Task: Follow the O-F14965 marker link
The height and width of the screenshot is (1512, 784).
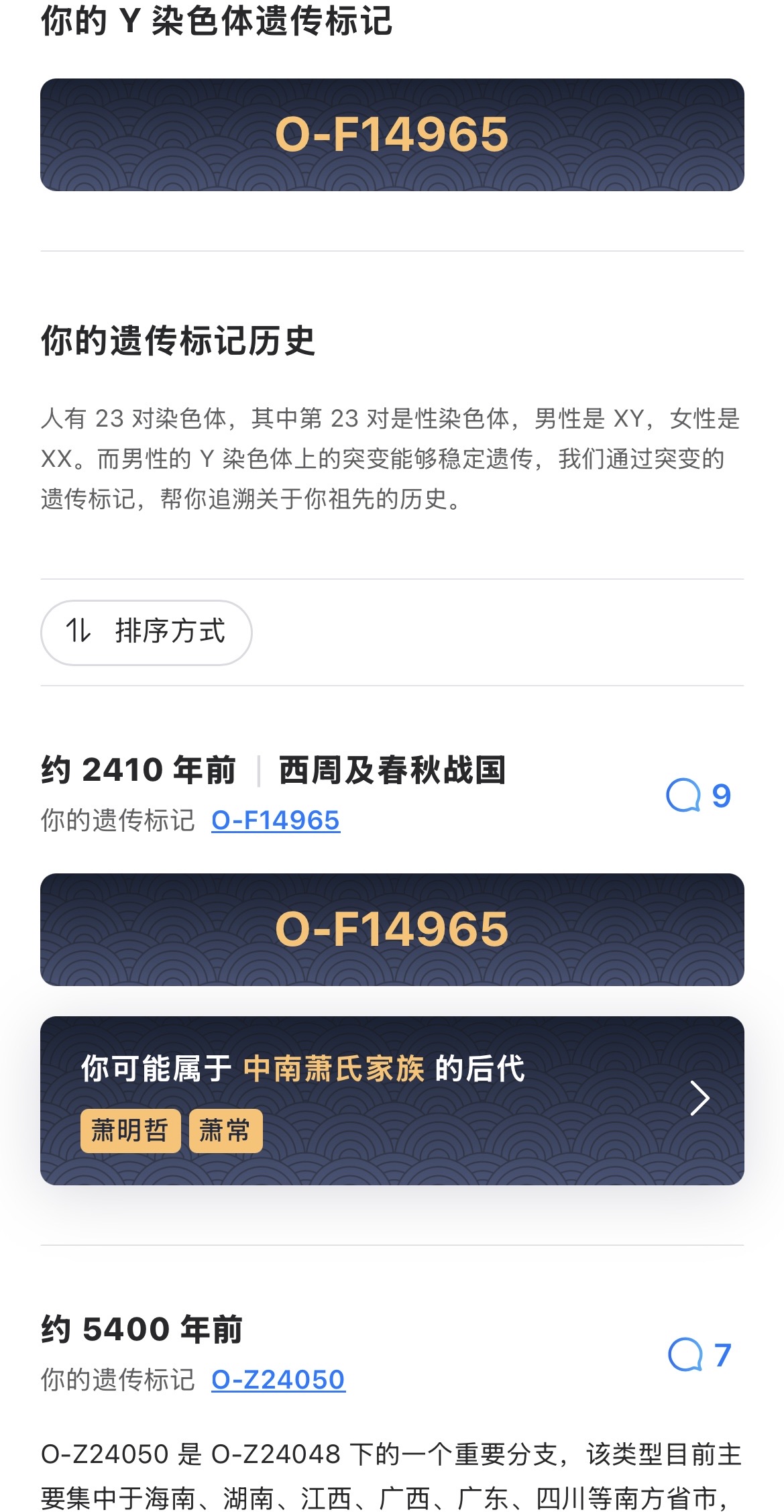Action: click(276, 820)
